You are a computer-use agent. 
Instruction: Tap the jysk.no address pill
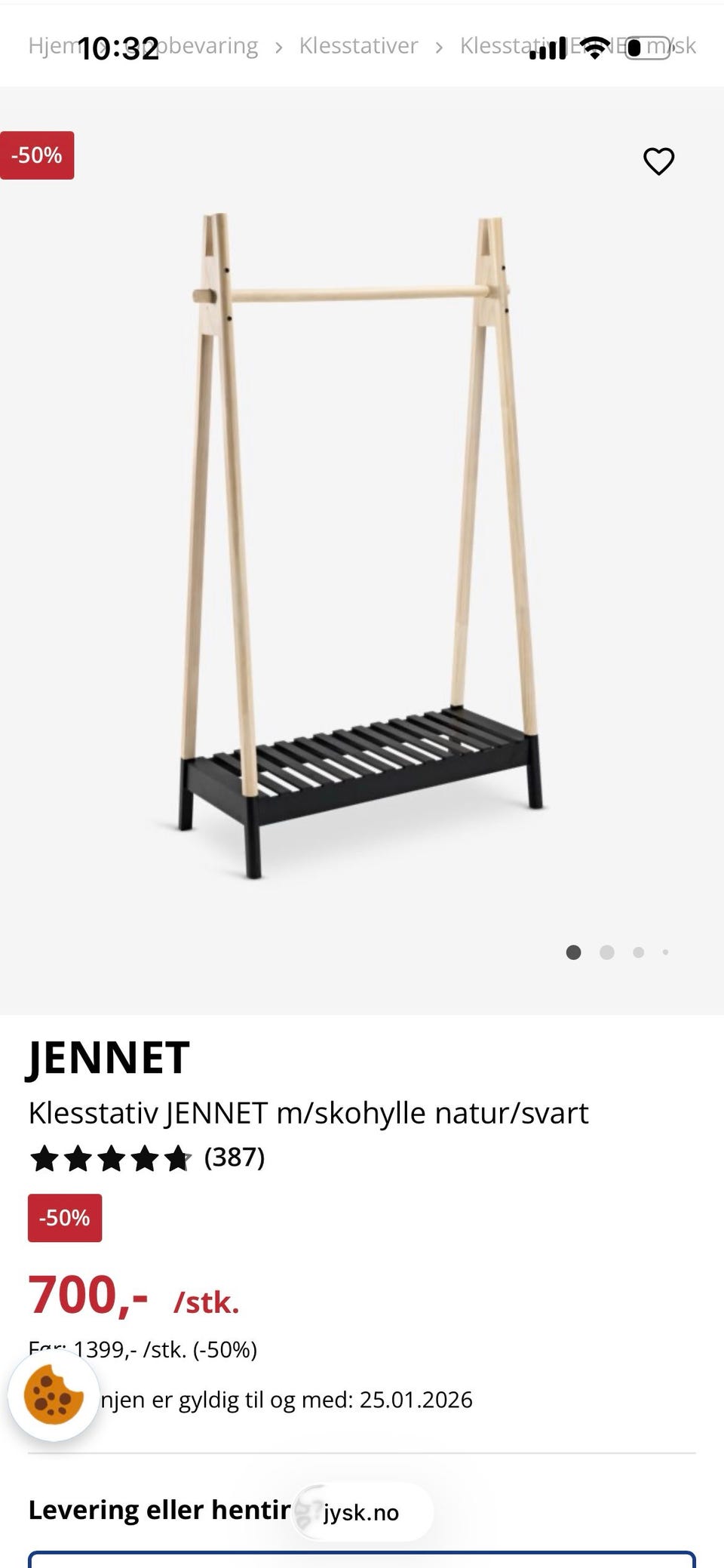pyautogui.click(x=362, y=1512)
